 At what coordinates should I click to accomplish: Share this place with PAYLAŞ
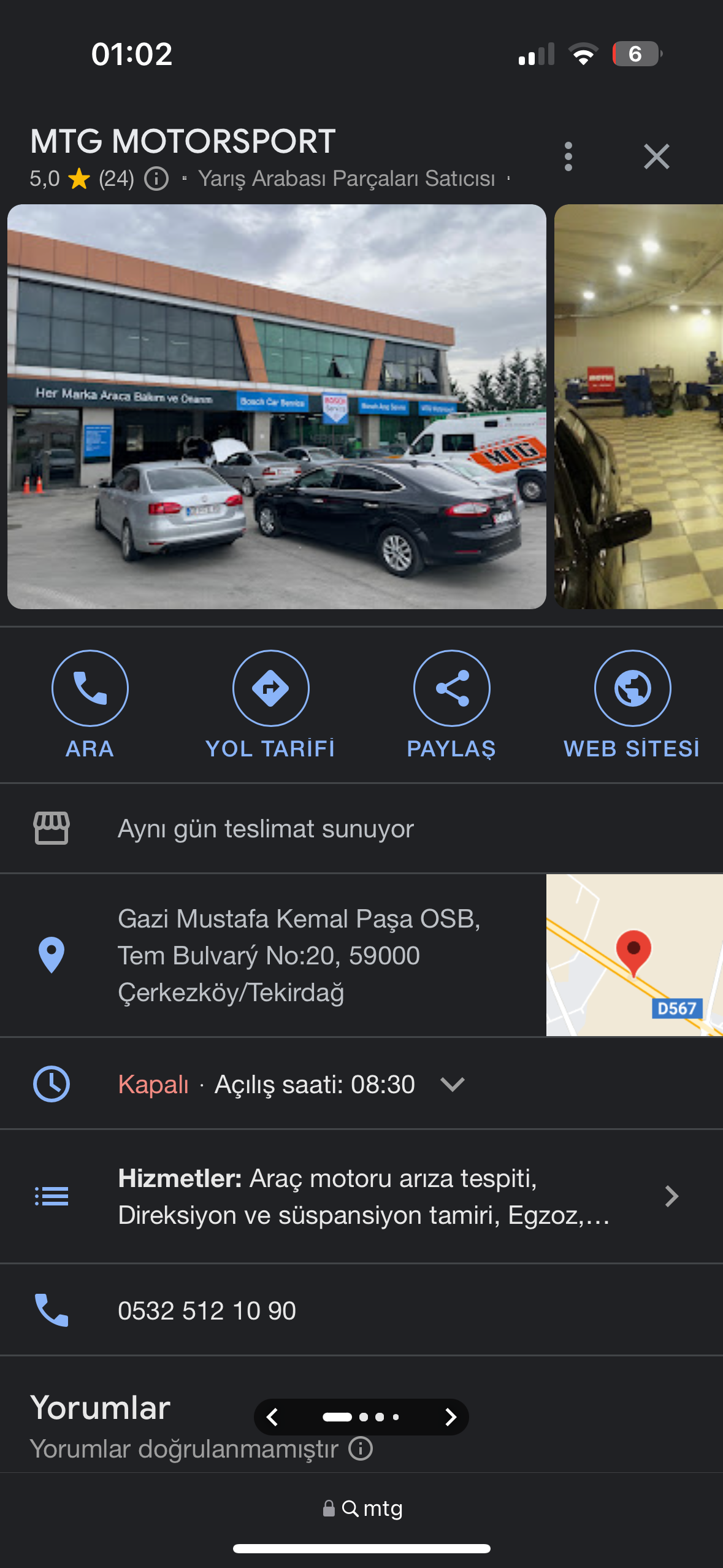[x=451, y=705]
